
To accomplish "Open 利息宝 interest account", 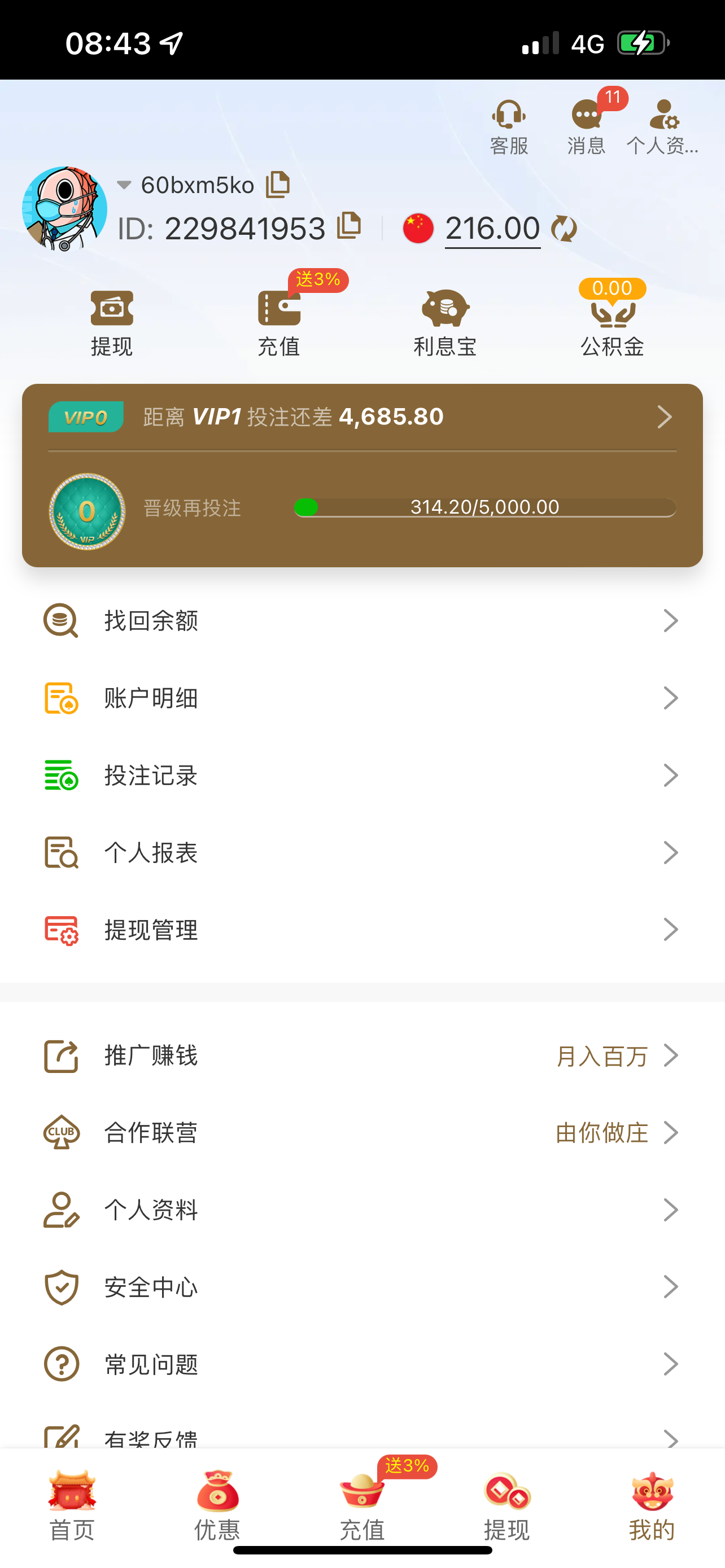I will click(445, 323).
